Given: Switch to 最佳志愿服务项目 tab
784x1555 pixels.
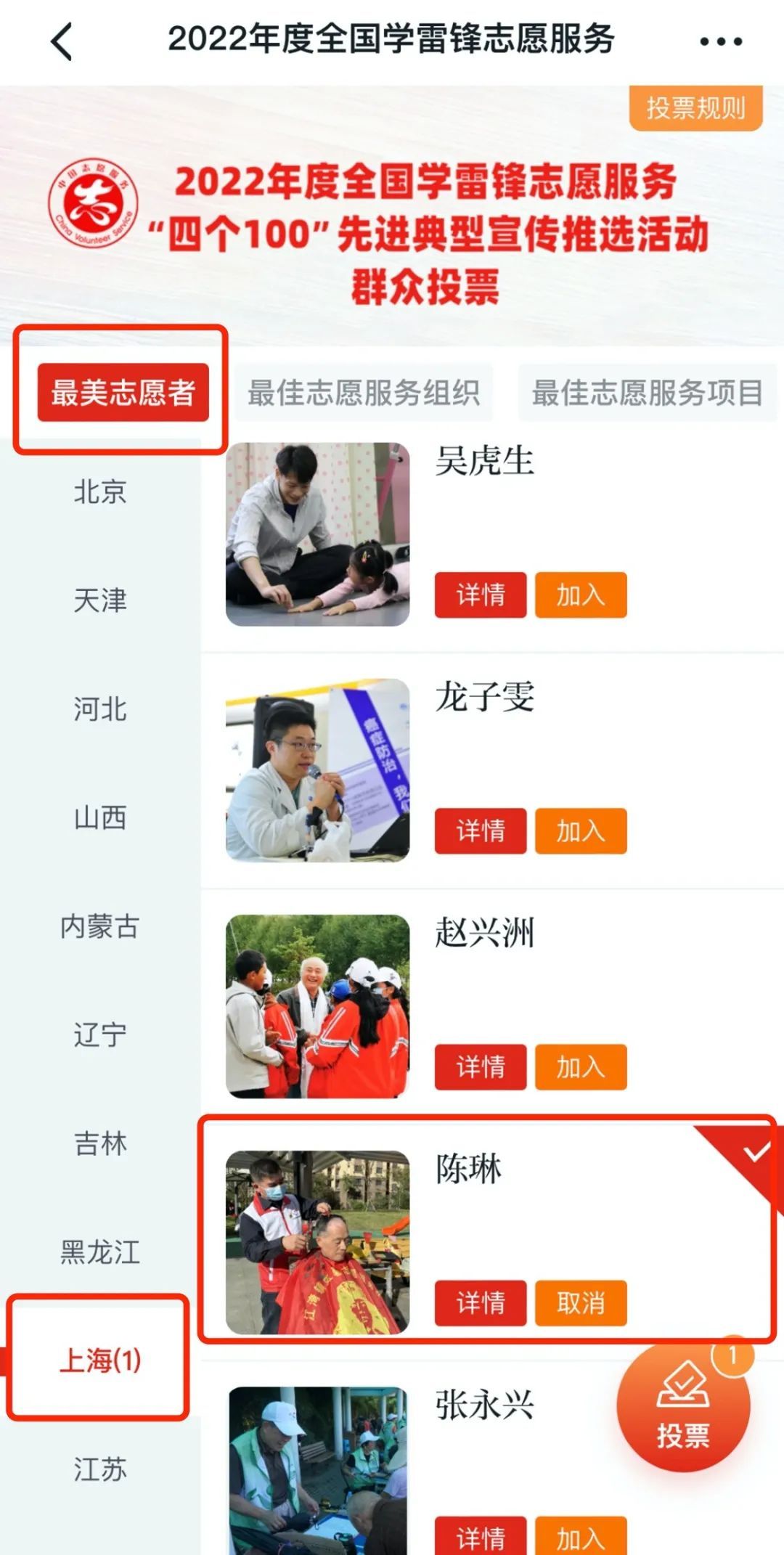Looking at the screenshot, I should 647,393.
